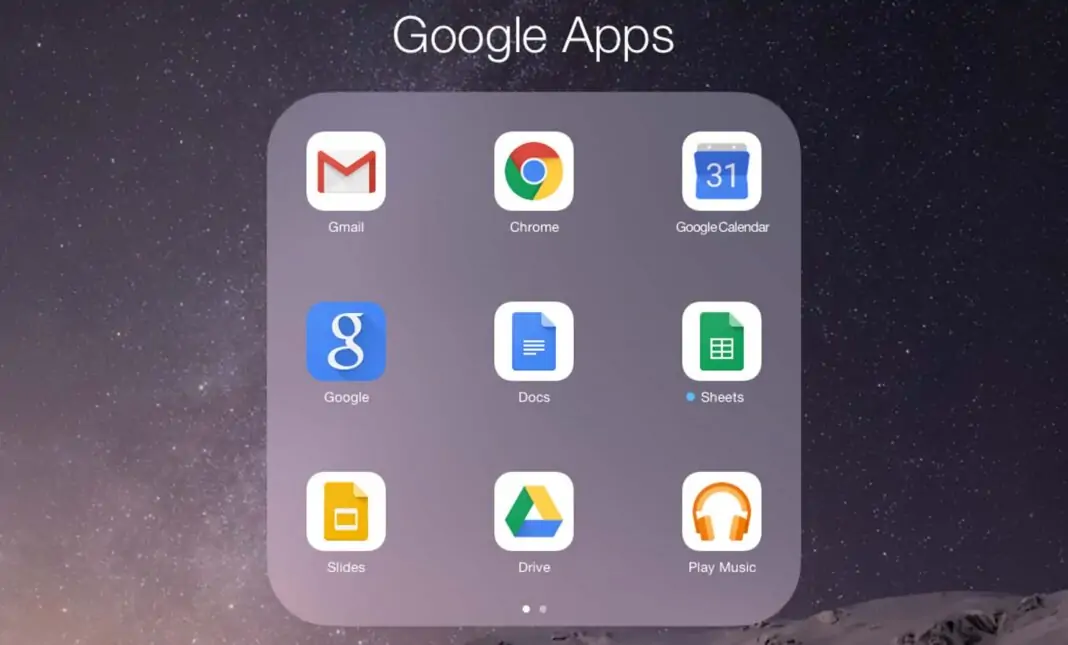Open the Gmail app
Viewport: 1068px width, 645px height.
click(x=346, y=171)
